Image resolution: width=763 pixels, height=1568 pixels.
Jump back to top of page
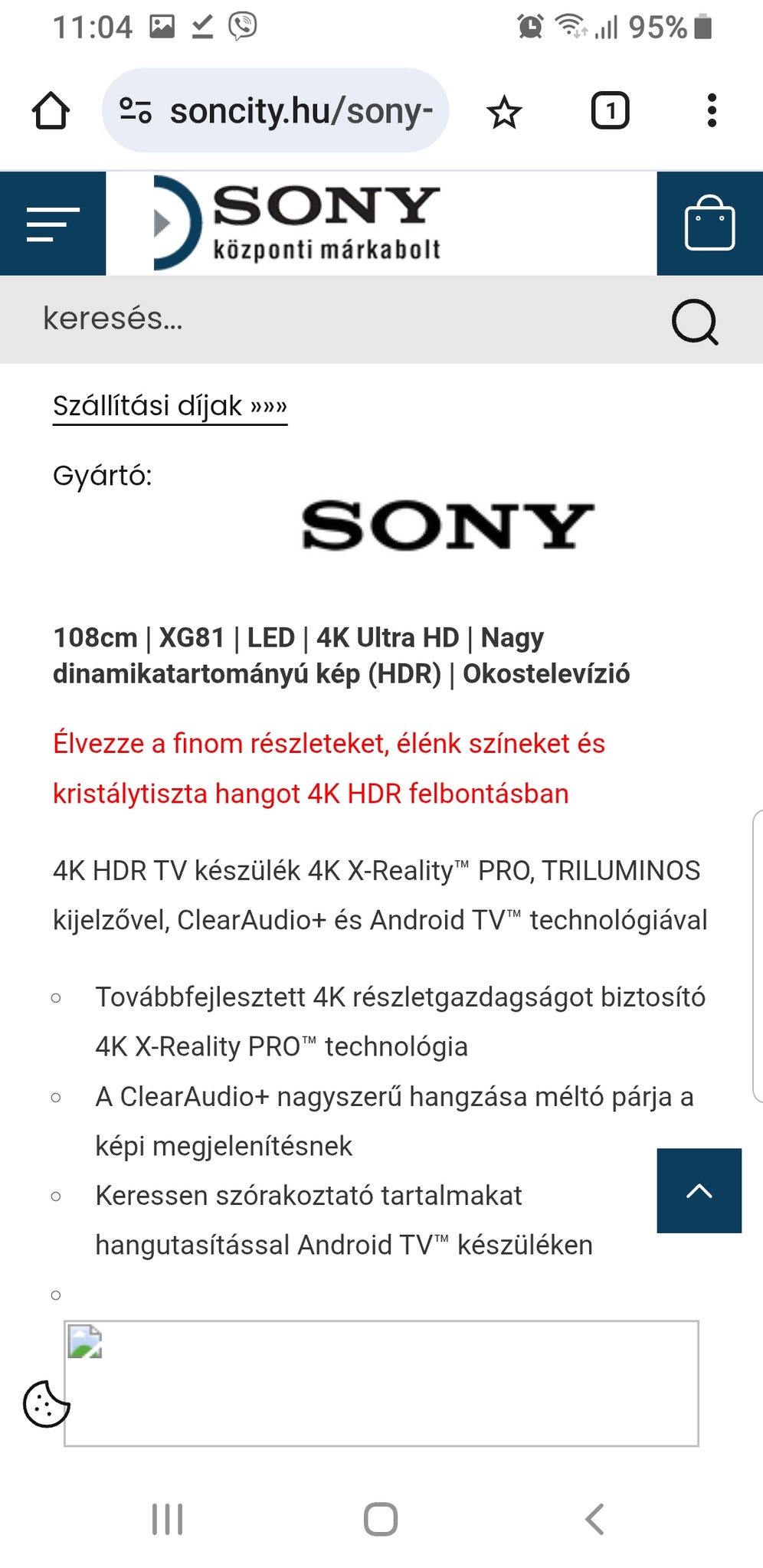click(699, 1190)
